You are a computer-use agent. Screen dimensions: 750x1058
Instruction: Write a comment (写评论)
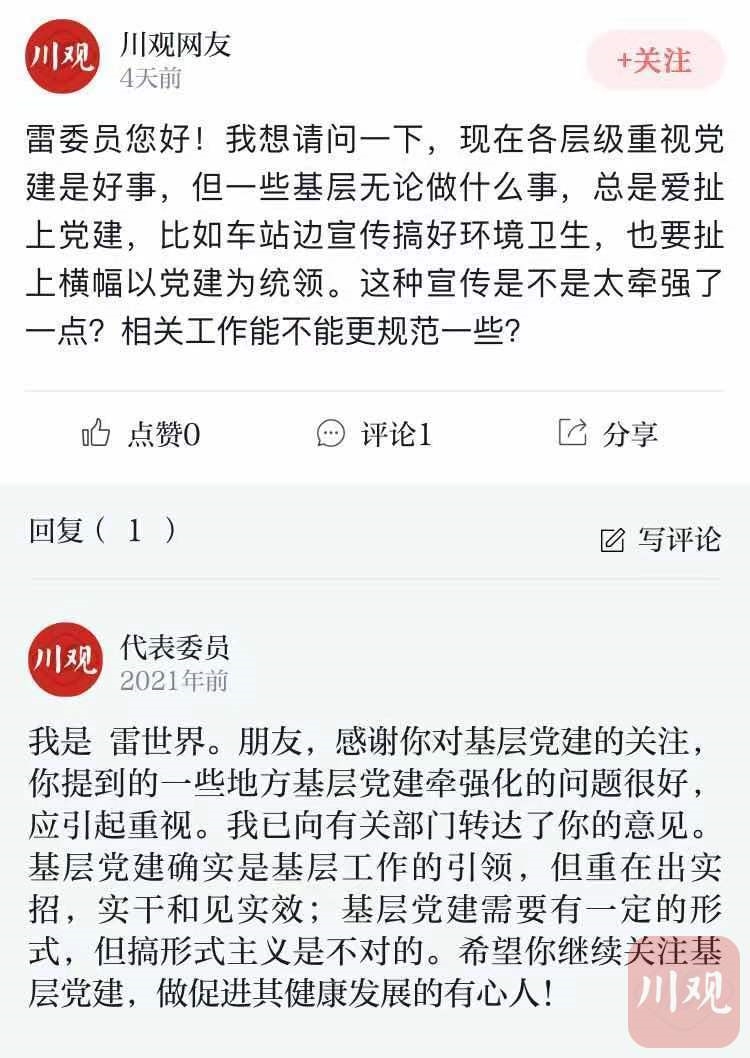(x=660, y=539)
